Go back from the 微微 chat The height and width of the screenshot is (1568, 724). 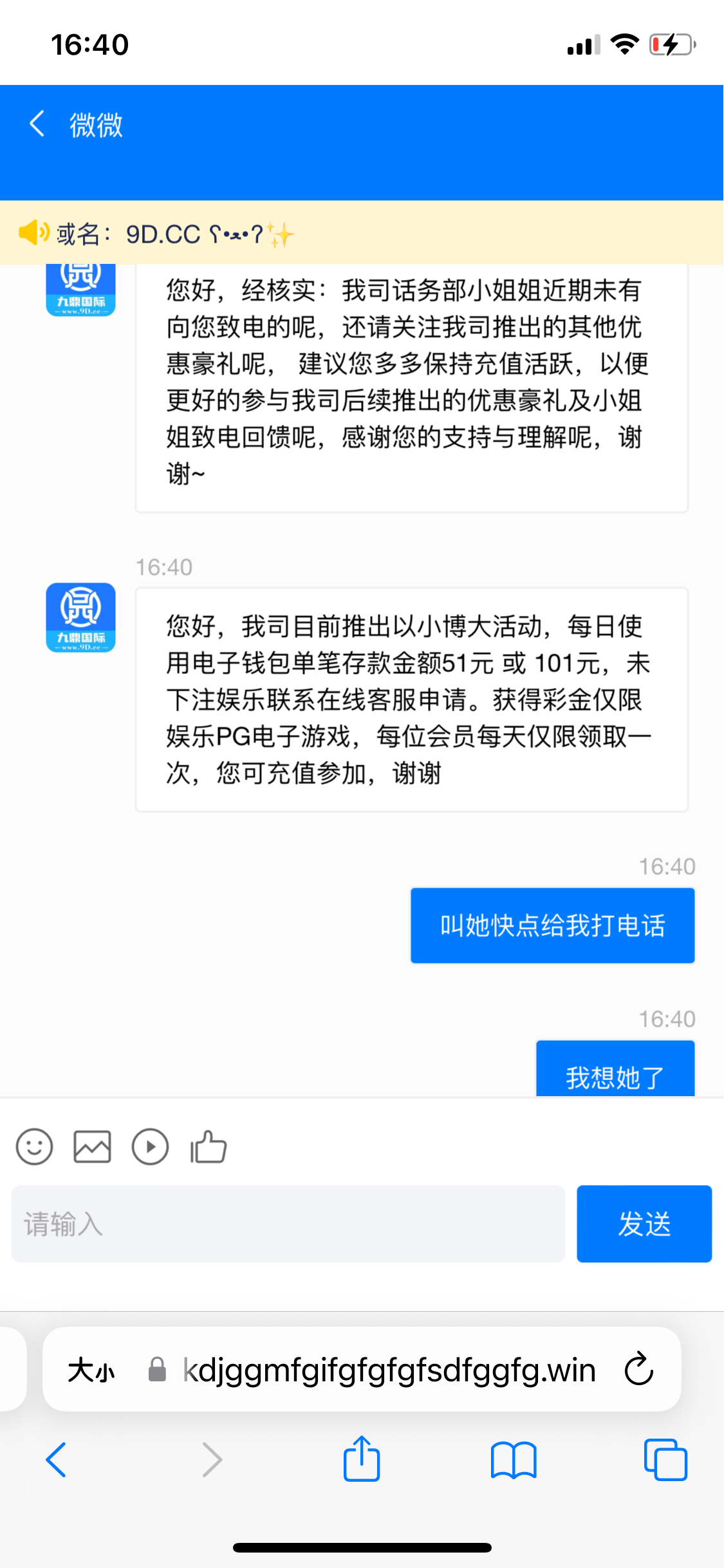37,124
